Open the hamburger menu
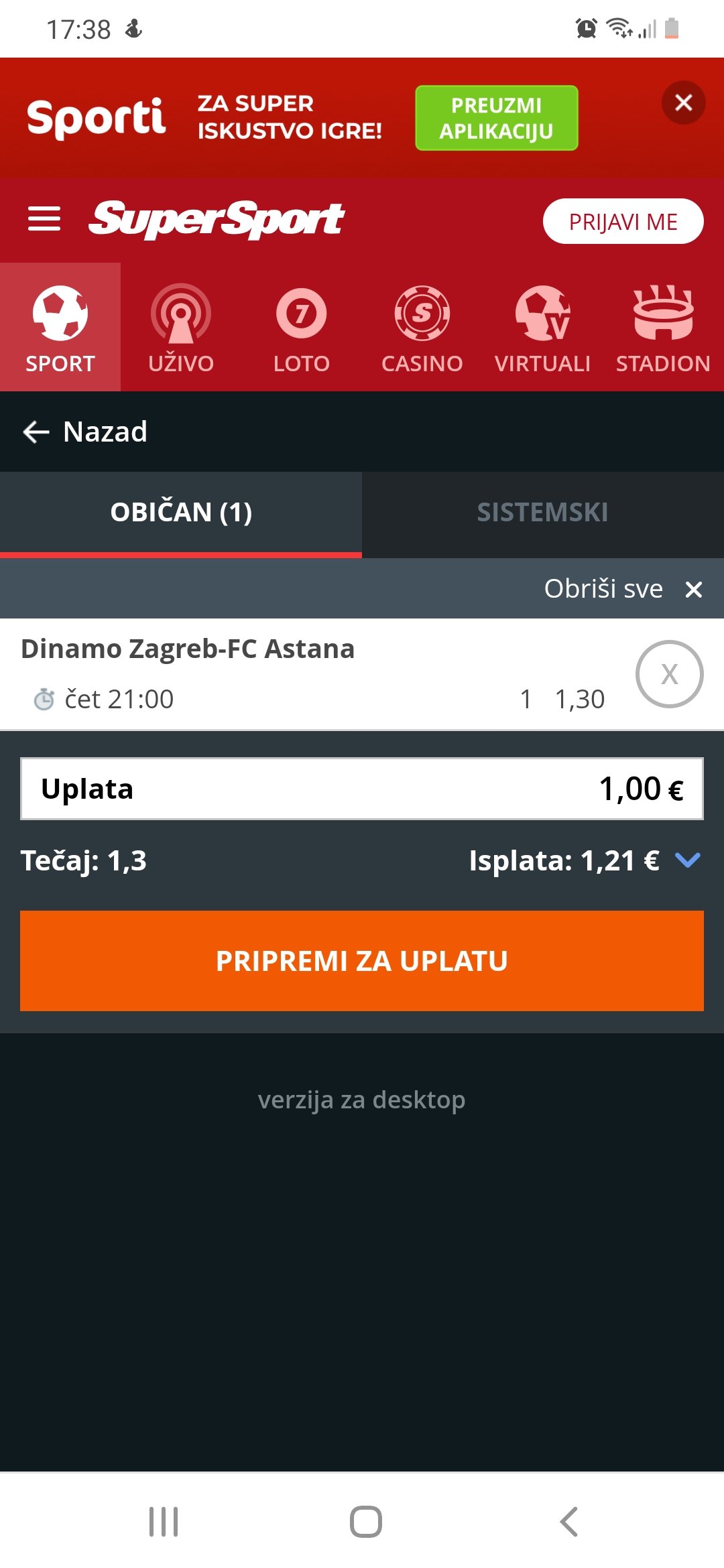This screenshot has height=1568, width=724. point(44,219)
